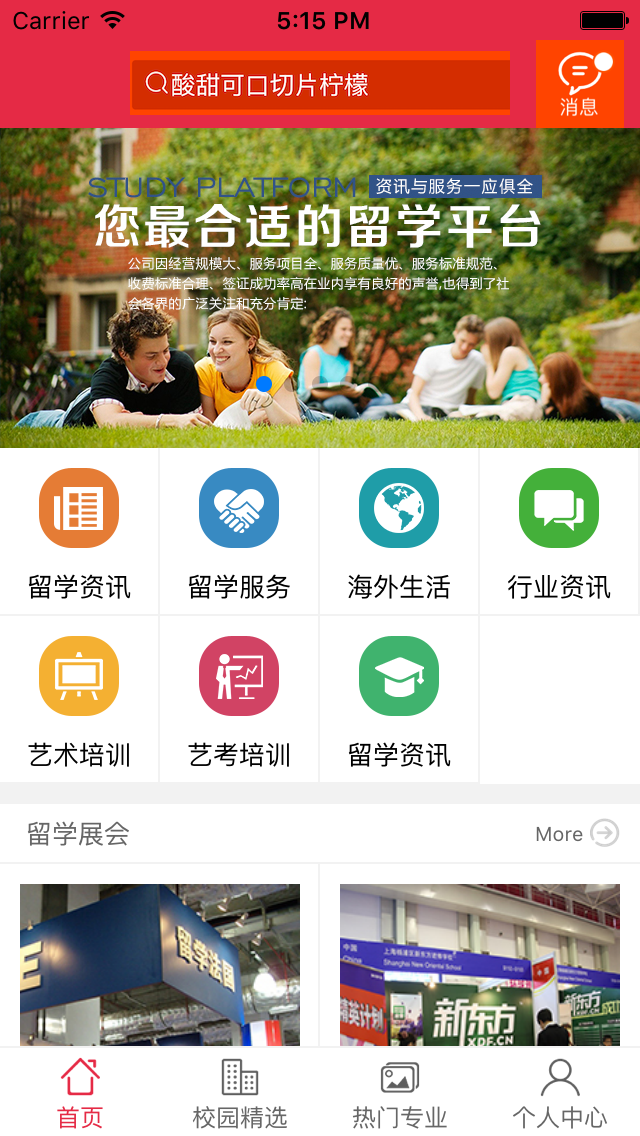Go to the 个人中心 tab
The height and width of the screenshot is (1136, 640).
[x=560, y=1092]
